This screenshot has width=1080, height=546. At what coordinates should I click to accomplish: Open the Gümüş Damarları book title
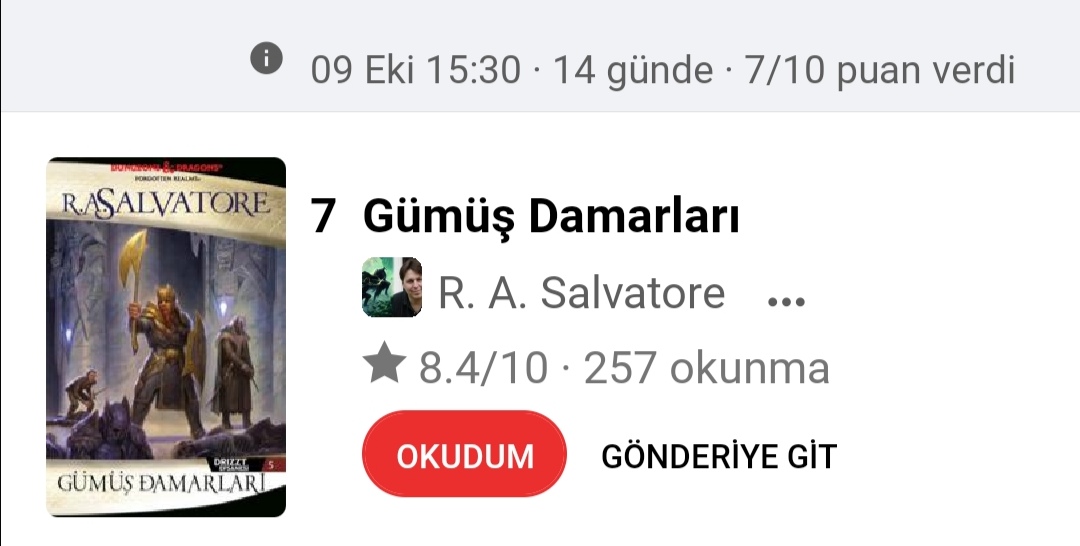[x=551, y=216]
